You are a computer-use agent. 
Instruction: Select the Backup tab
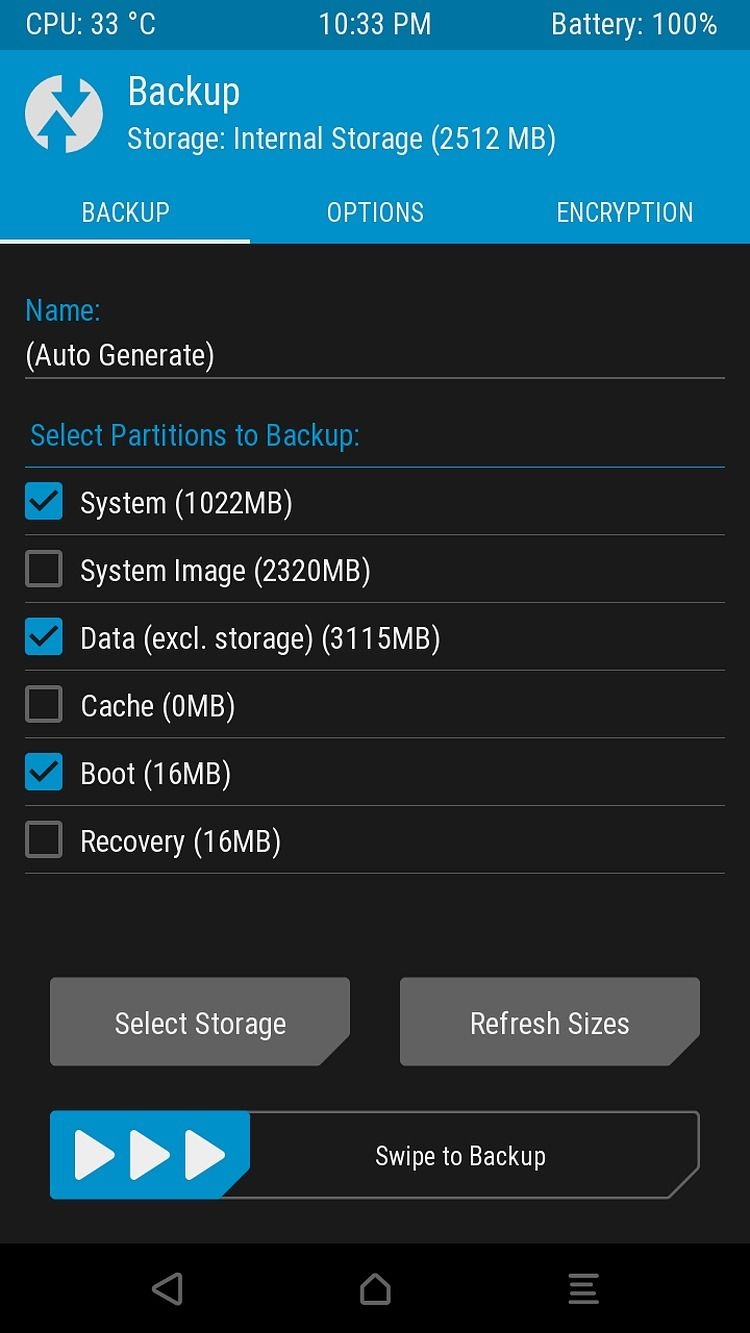pyautogui.click(x=125, y=212)
